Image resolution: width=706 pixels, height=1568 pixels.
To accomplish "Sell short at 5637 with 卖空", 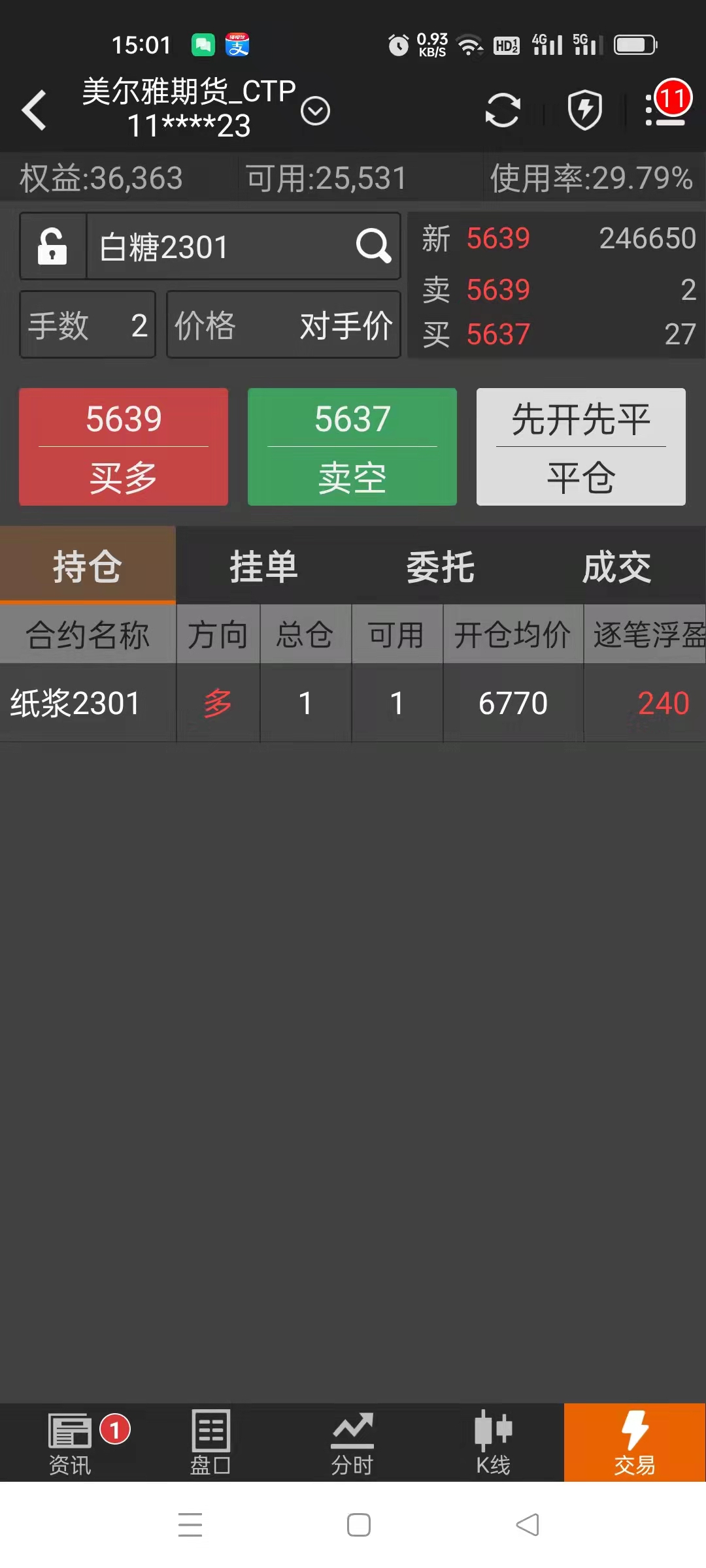I will pos(352,447).
